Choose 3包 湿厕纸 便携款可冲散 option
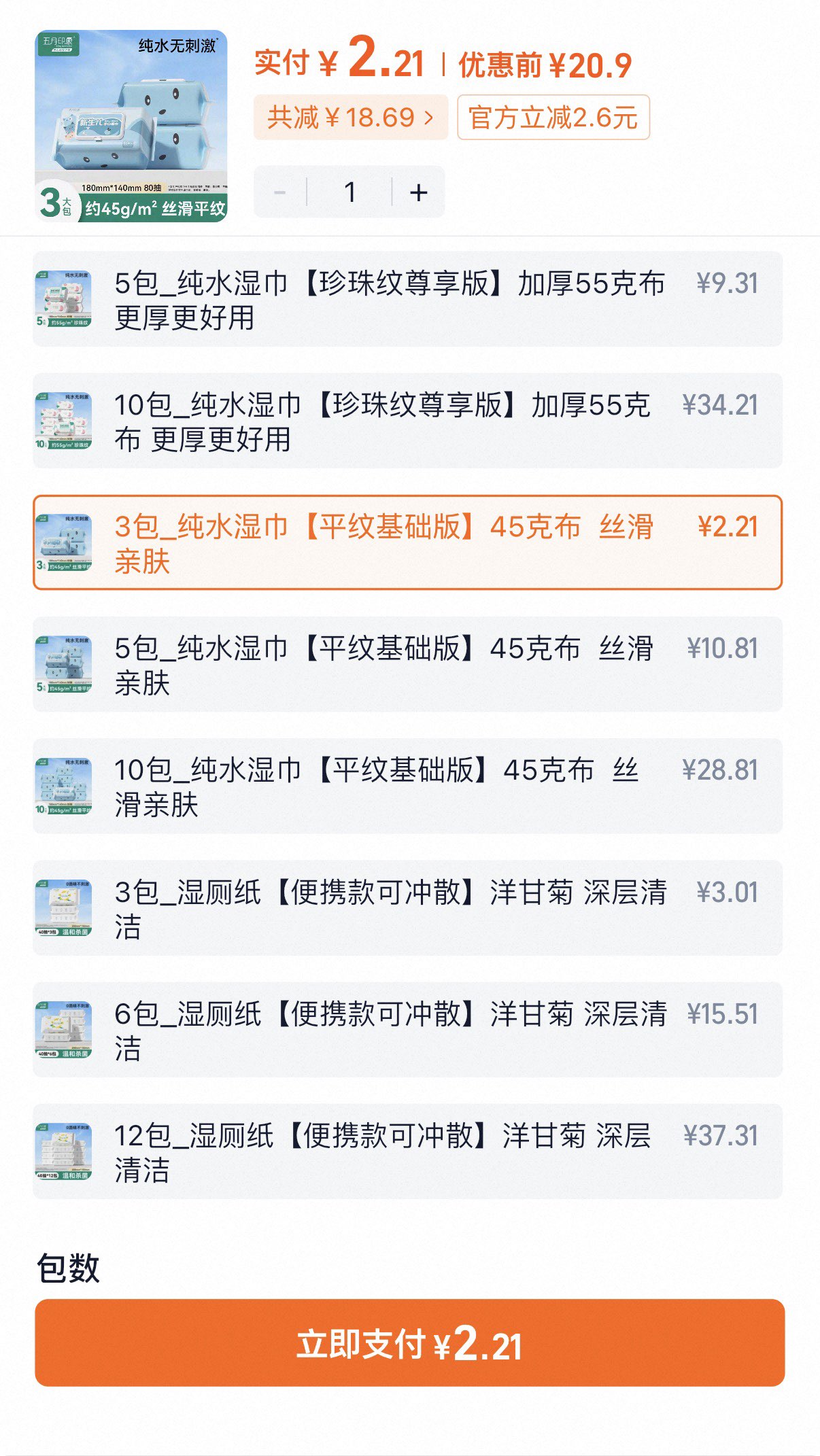Screen dimensions: 820x1456 pyautogui.click(x=407, y=908)
